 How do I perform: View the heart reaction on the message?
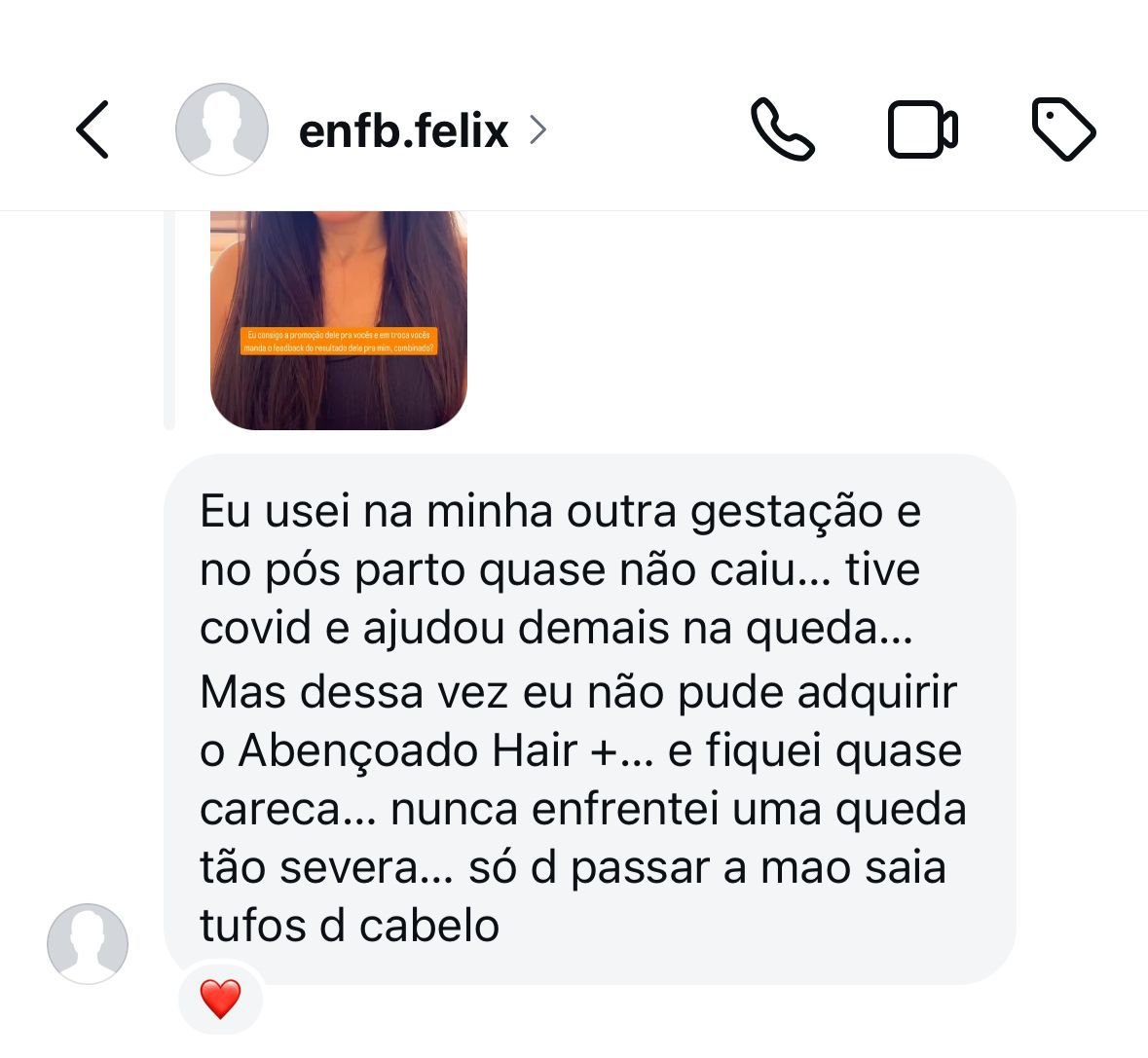tap(220, 999)
